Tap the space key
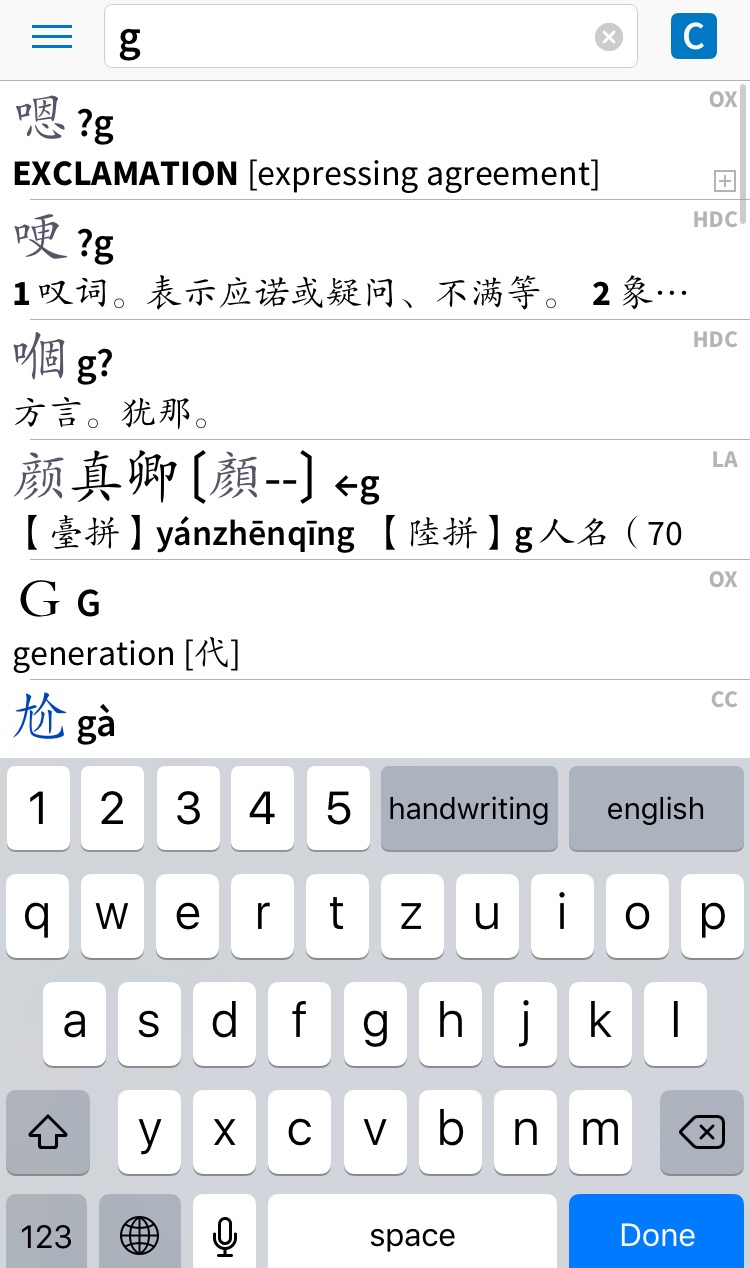This screenshot has width=750, height=1268. [412, 1234]
